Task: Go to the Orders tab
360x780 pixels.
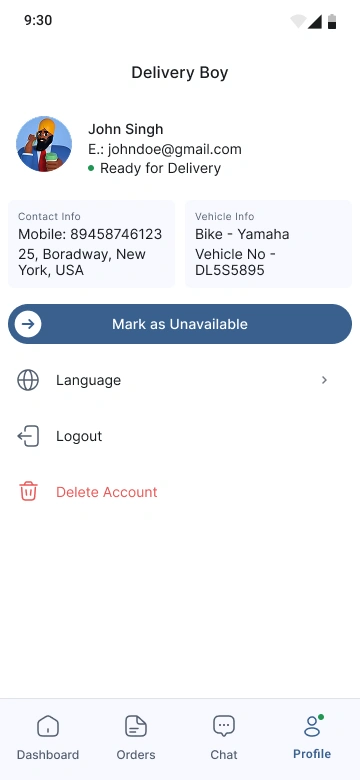Action: 136,738
